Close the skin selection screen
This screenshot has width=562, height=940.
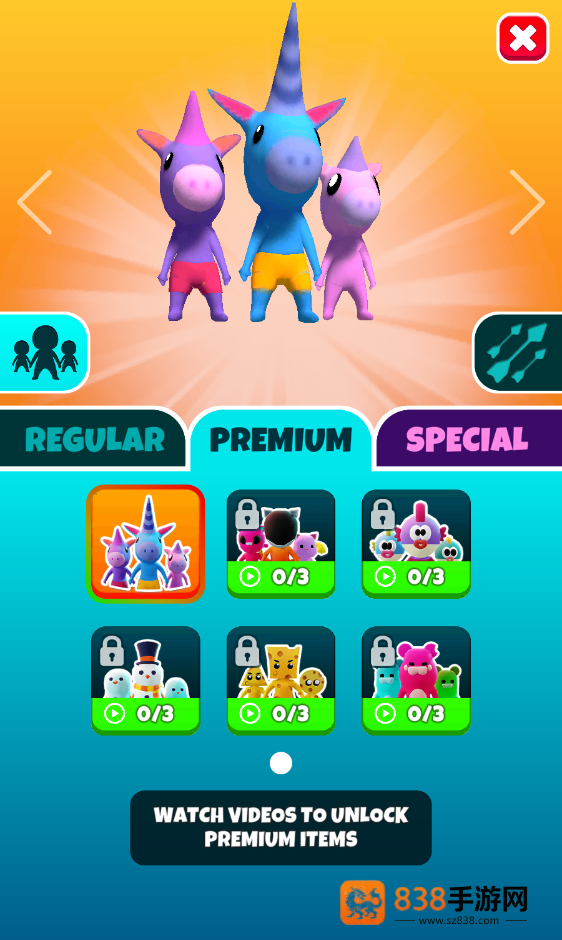point(523,39)
